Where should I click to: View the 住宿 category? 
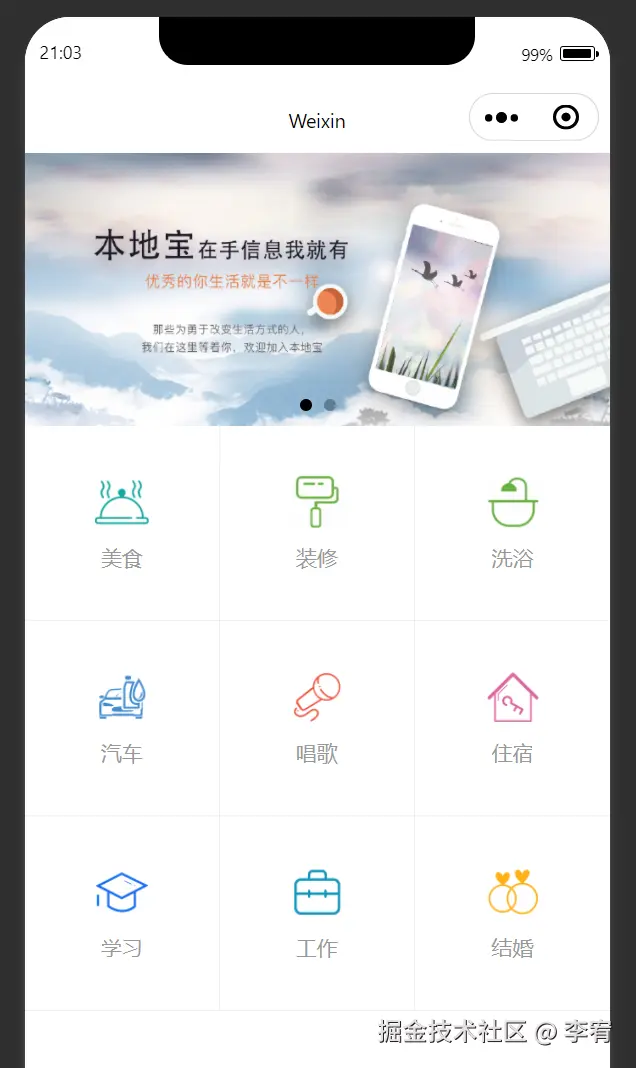pos(512,718)
